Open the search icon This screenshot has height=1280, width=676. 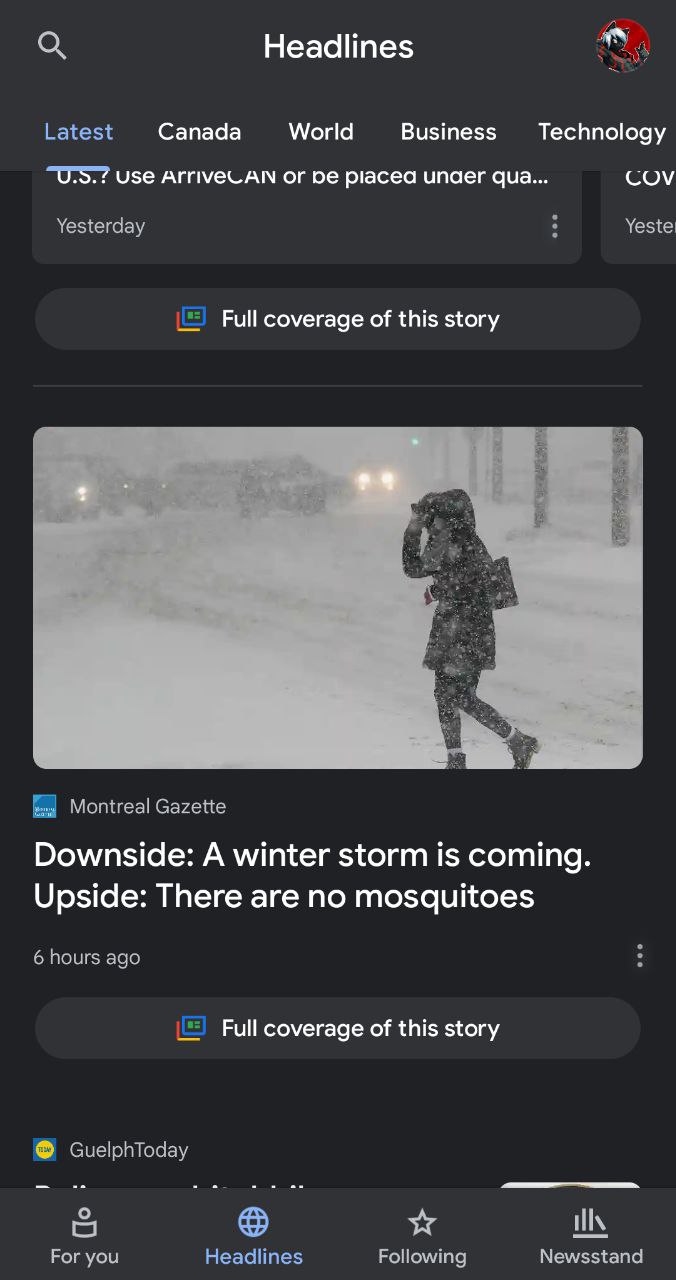pos(52,46)
